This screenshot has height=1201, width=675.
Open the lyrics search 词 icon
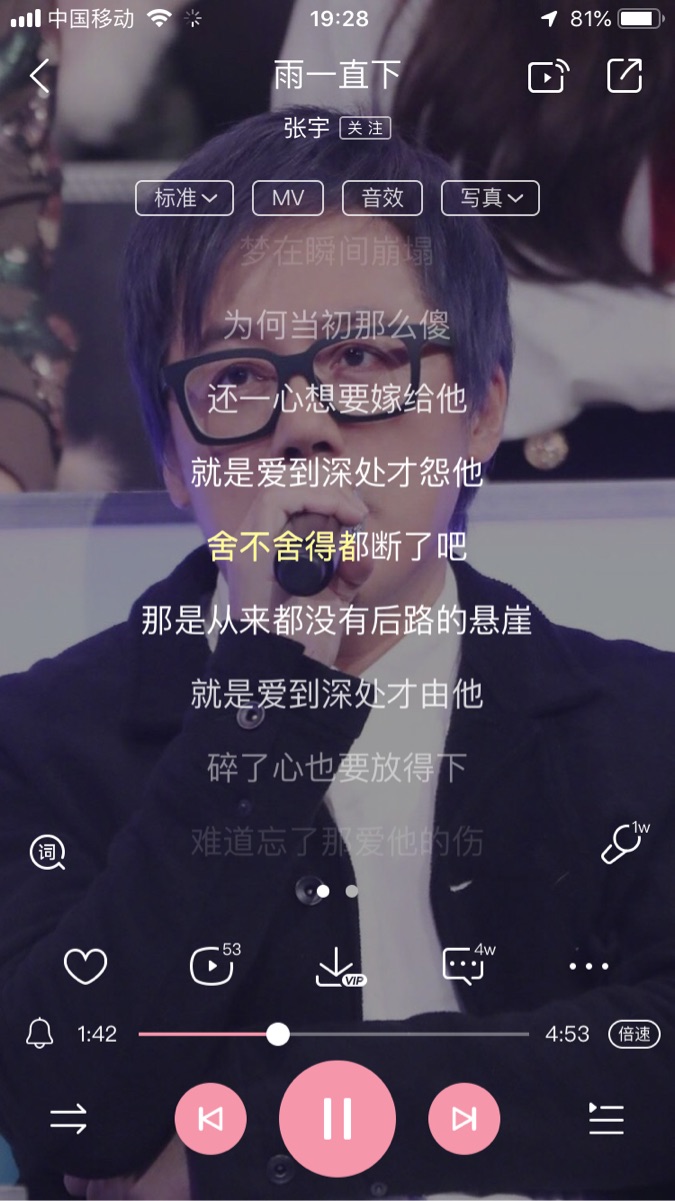48,852
